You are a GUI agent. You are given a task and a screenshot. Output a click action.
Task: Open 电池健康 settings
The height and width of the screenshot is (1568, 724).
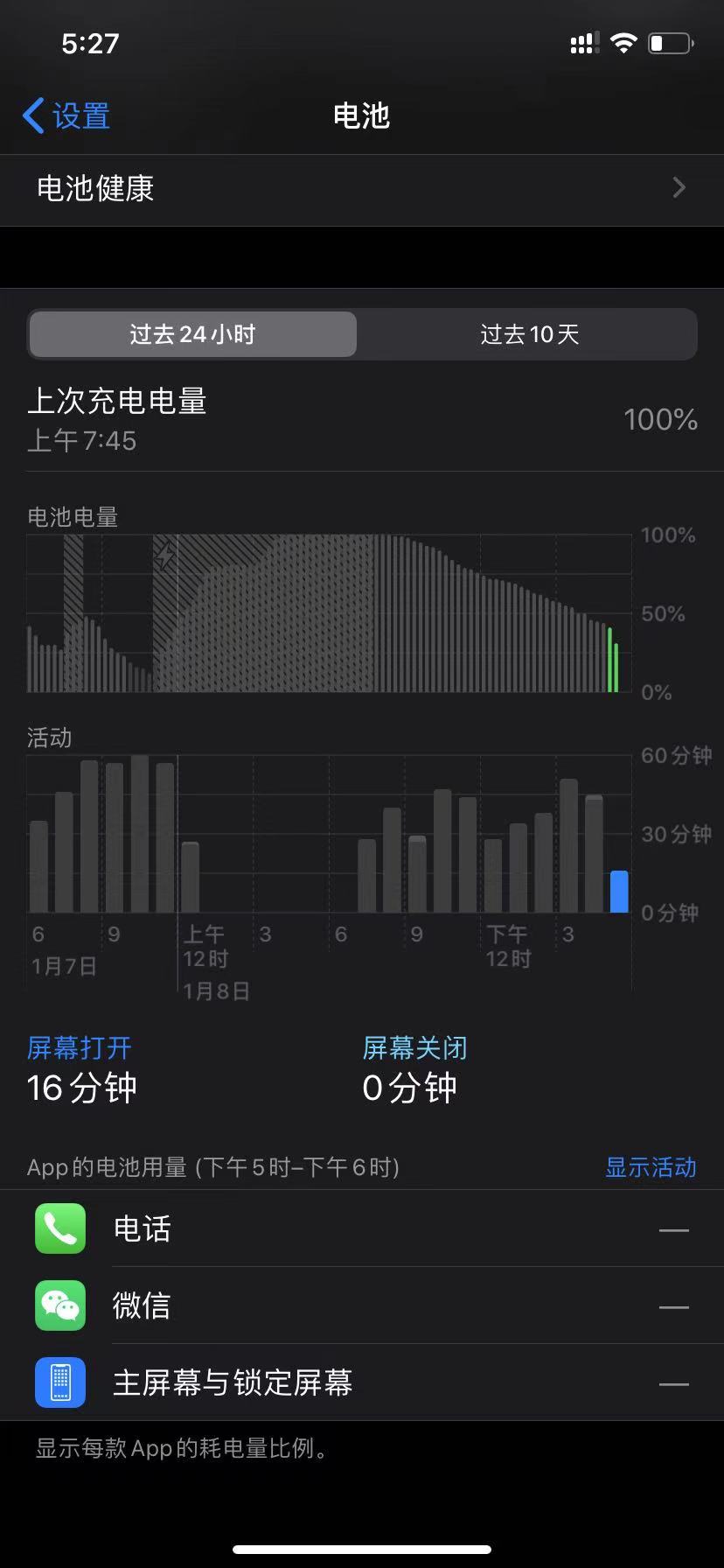click(361, 188)
